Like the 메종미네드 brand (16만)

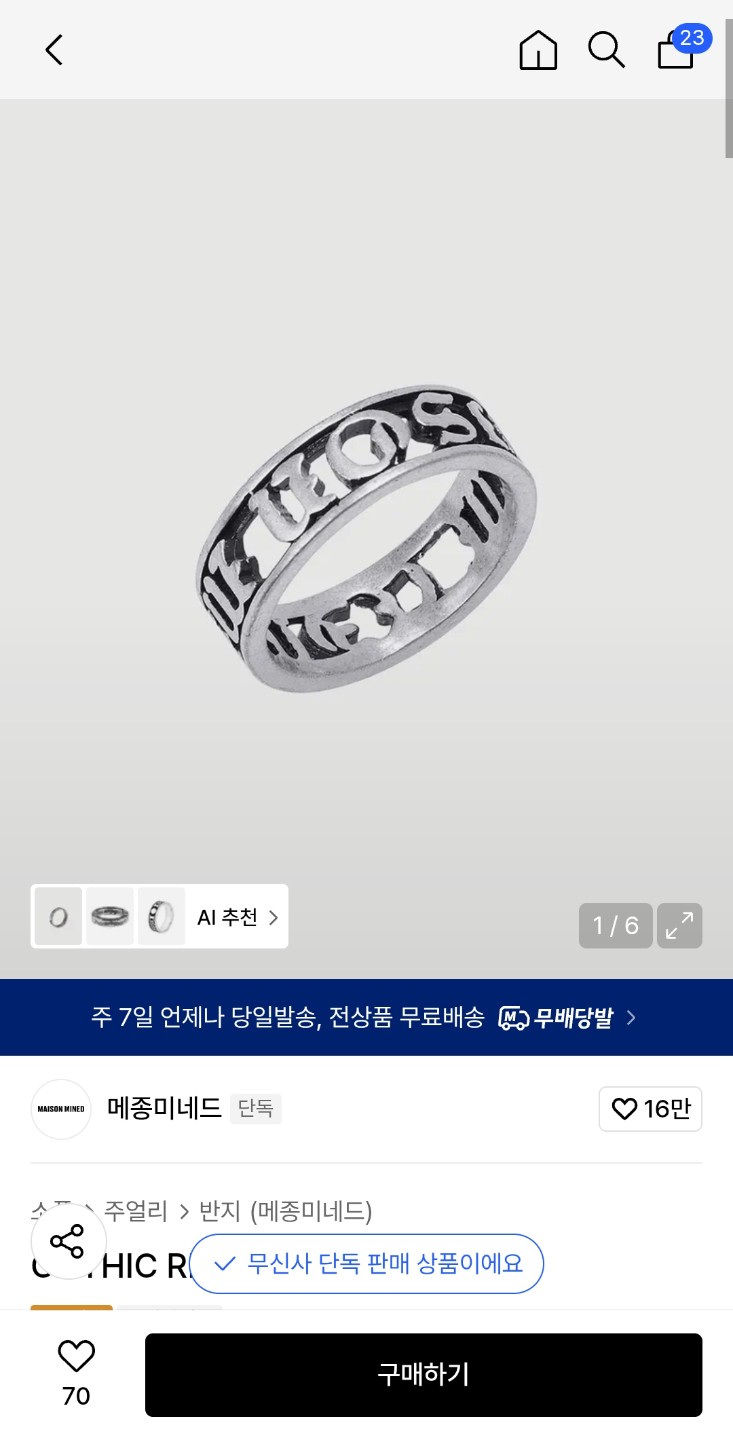(x=651, y=1109)
